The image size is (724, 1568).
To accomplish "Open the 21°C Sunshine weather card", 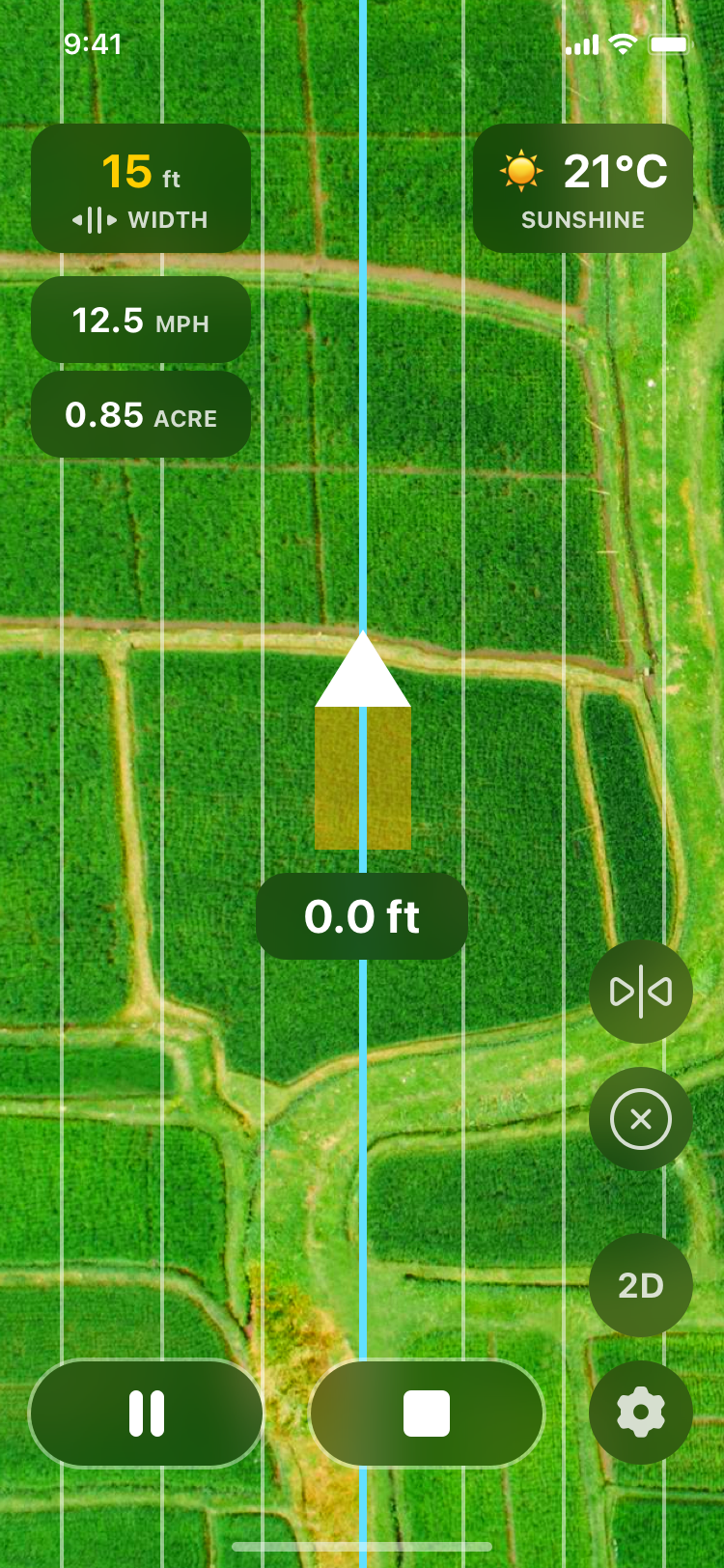I will click(x=583, y=189).
